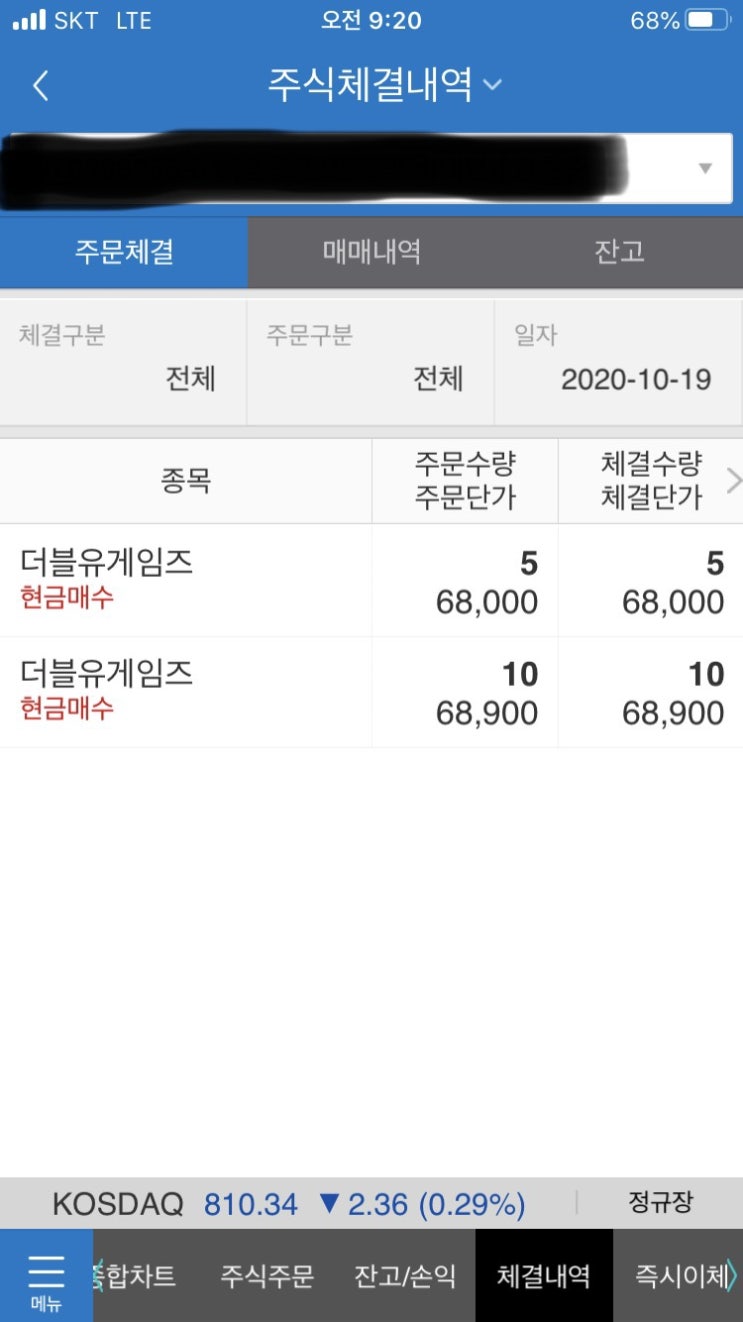Open 잔고/손익 in the bottom bar
Image resolution: width=743 pixels, height=1322 pixels.
click(405, 1275)
